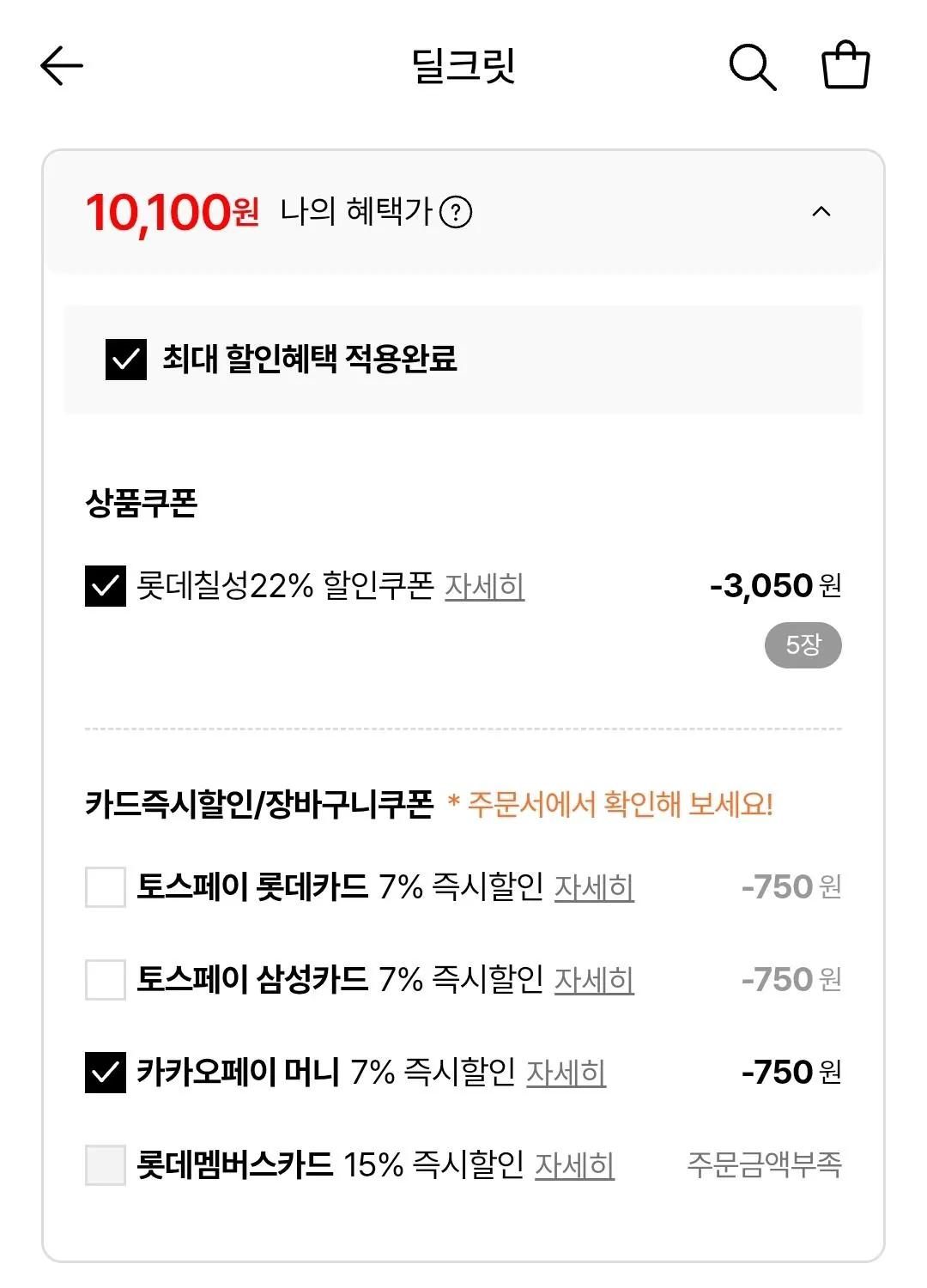927x1288 pixels.
Task: Select the 롯데멤버스카드 15% checkbox
Action: pyautogui.click(x=105, y=1164)
